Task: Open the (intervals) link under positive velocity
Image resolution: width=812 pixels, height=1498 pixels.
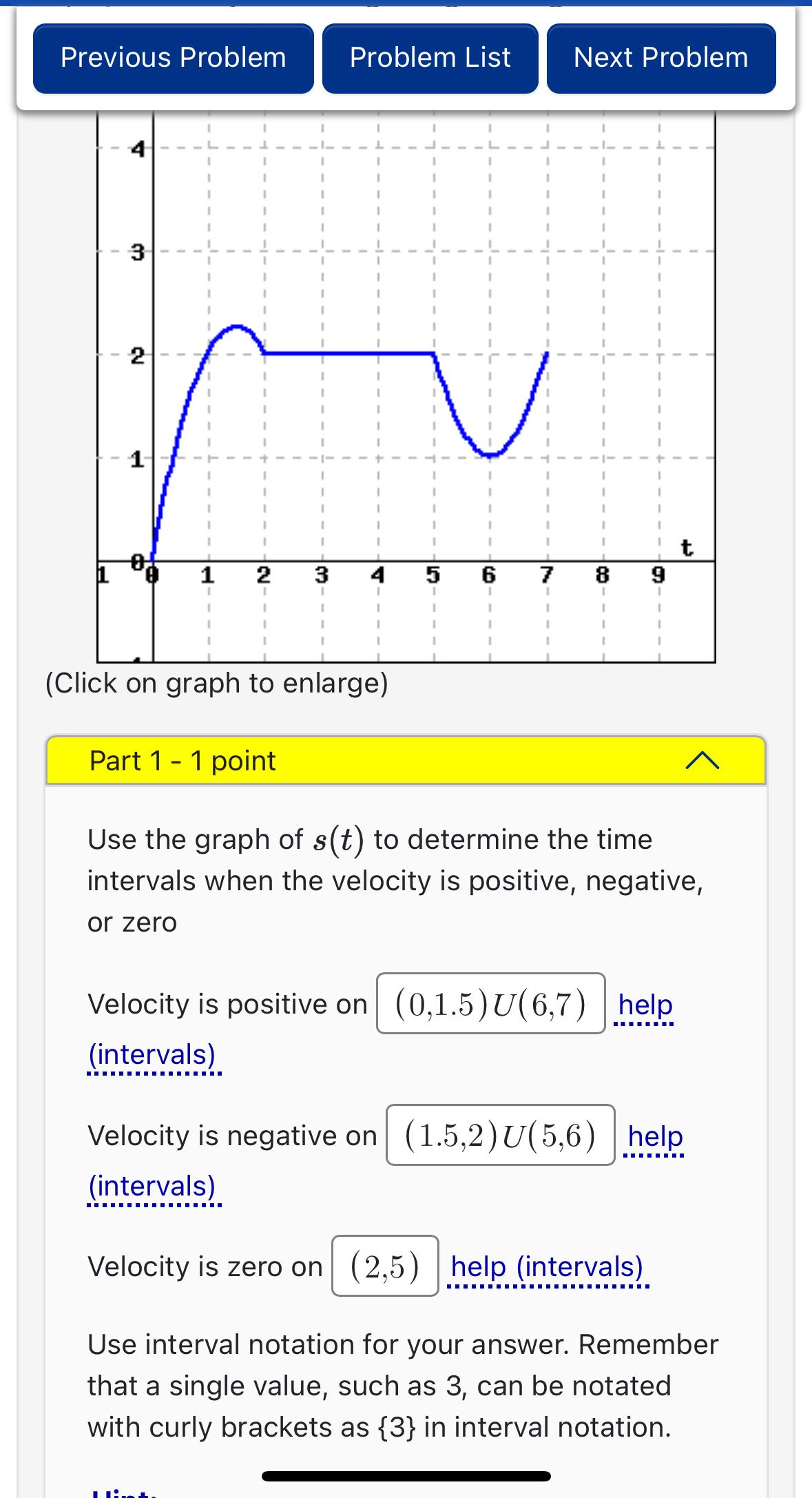Action: [152, 1054]
